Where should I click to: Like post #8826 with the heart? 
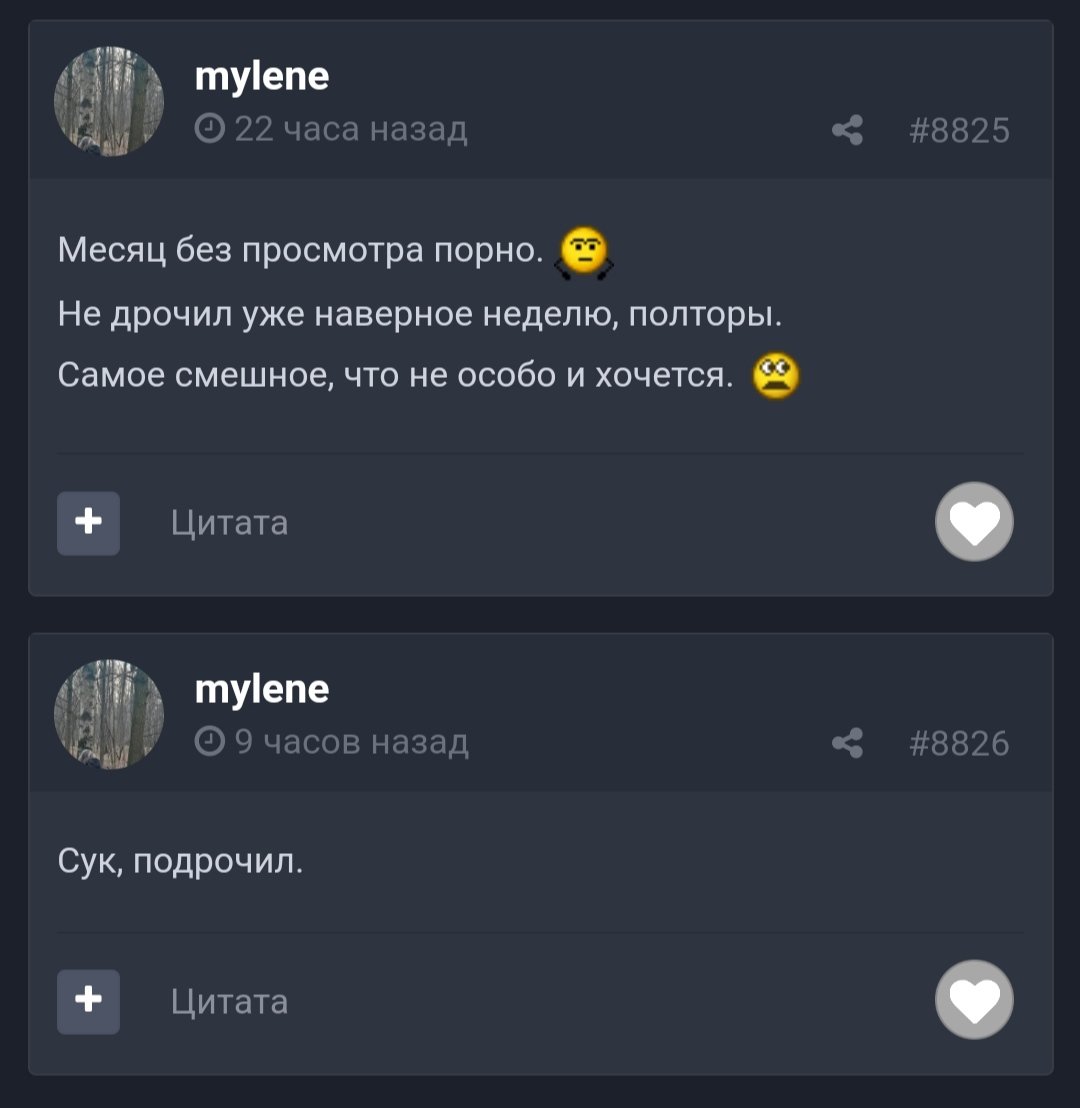(x=974, y=1000)
